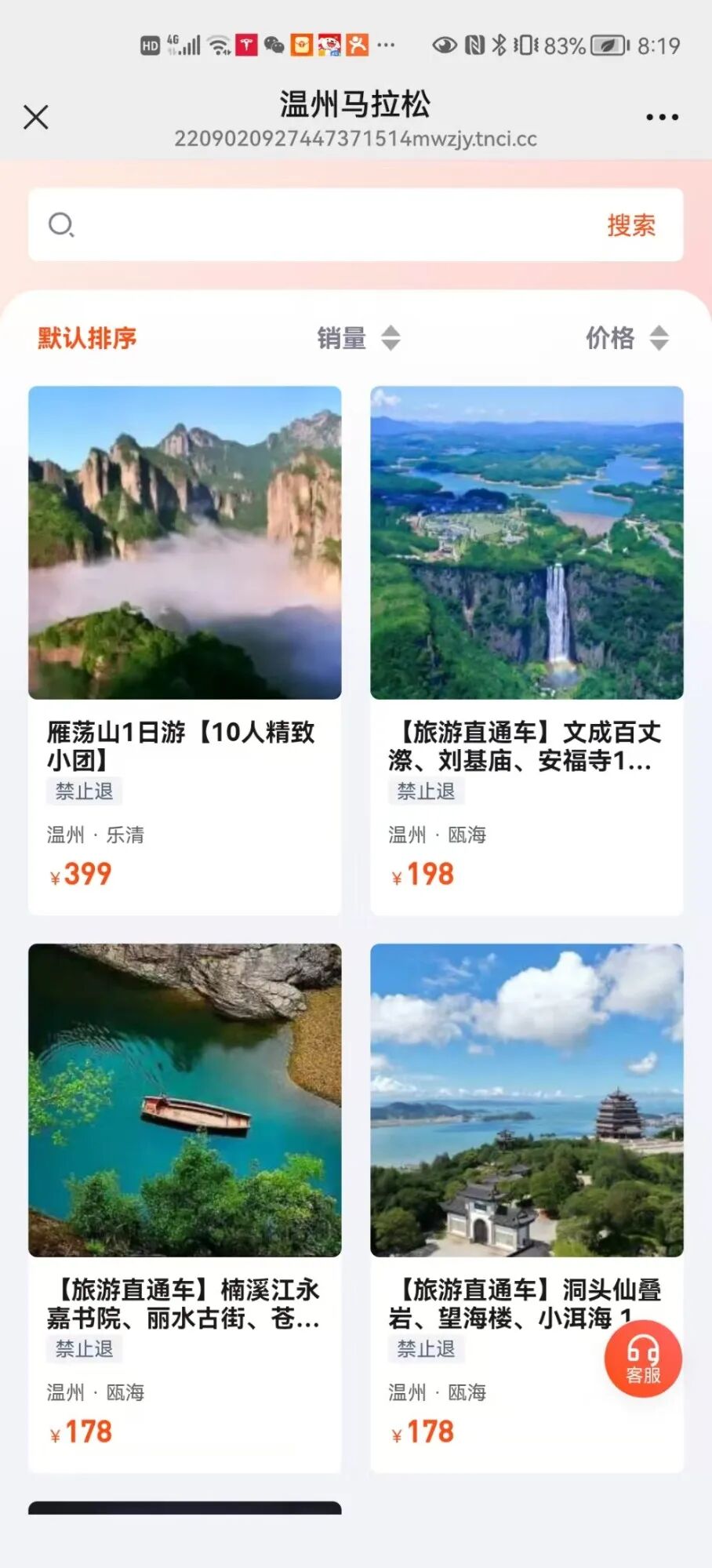
Task: Open the three-dot overflow menu
Action: tap(662, 118)
